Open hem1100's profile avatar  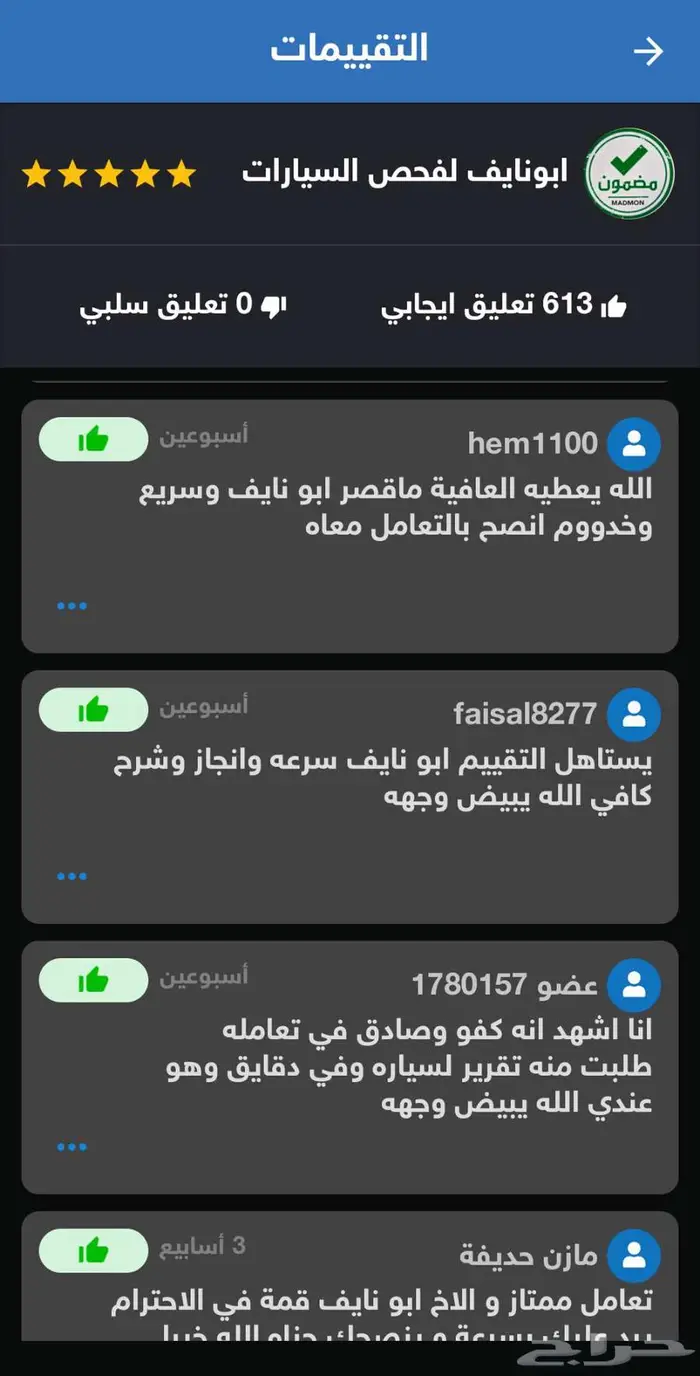click(x=634, y=444)
